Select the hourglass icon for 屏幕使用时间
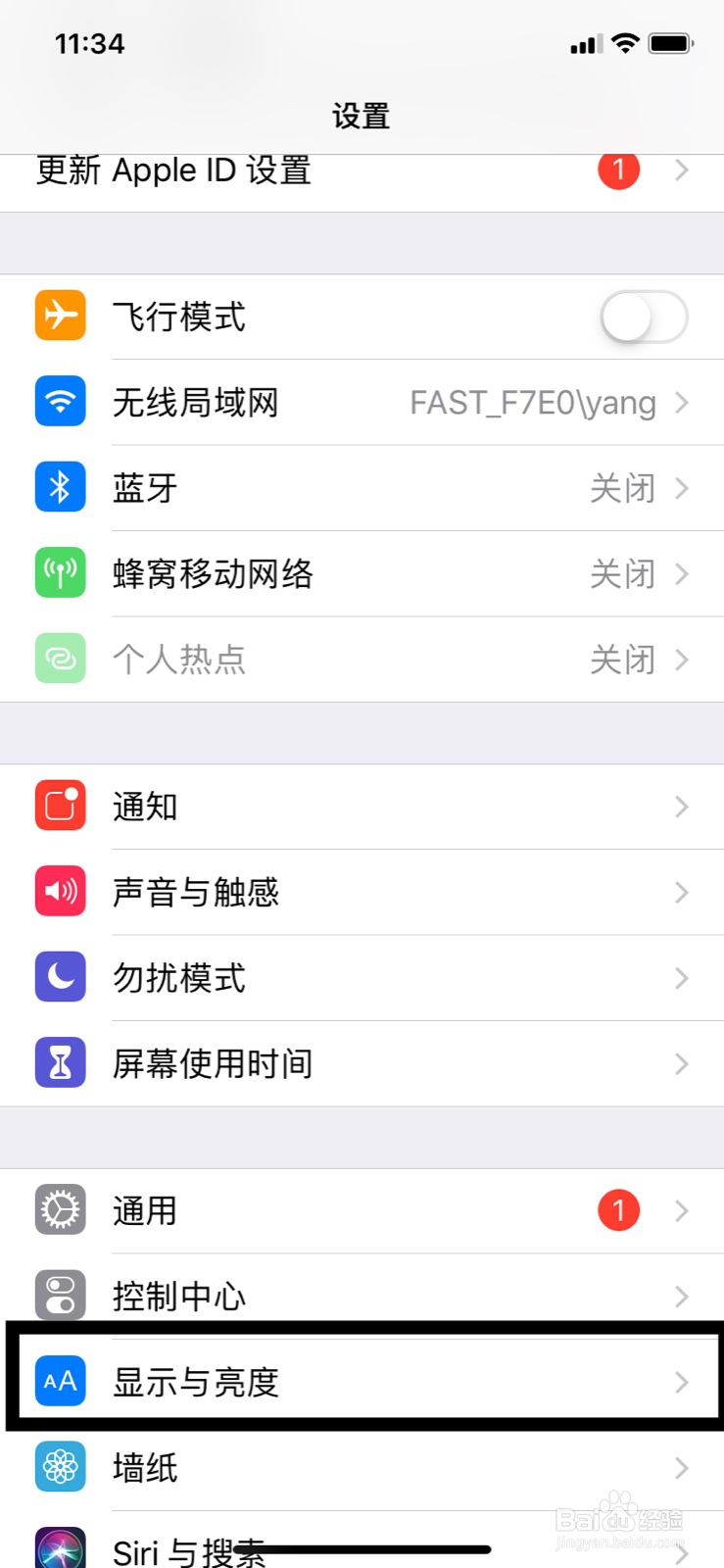The image size is (724, 1568). [60, 1062]
